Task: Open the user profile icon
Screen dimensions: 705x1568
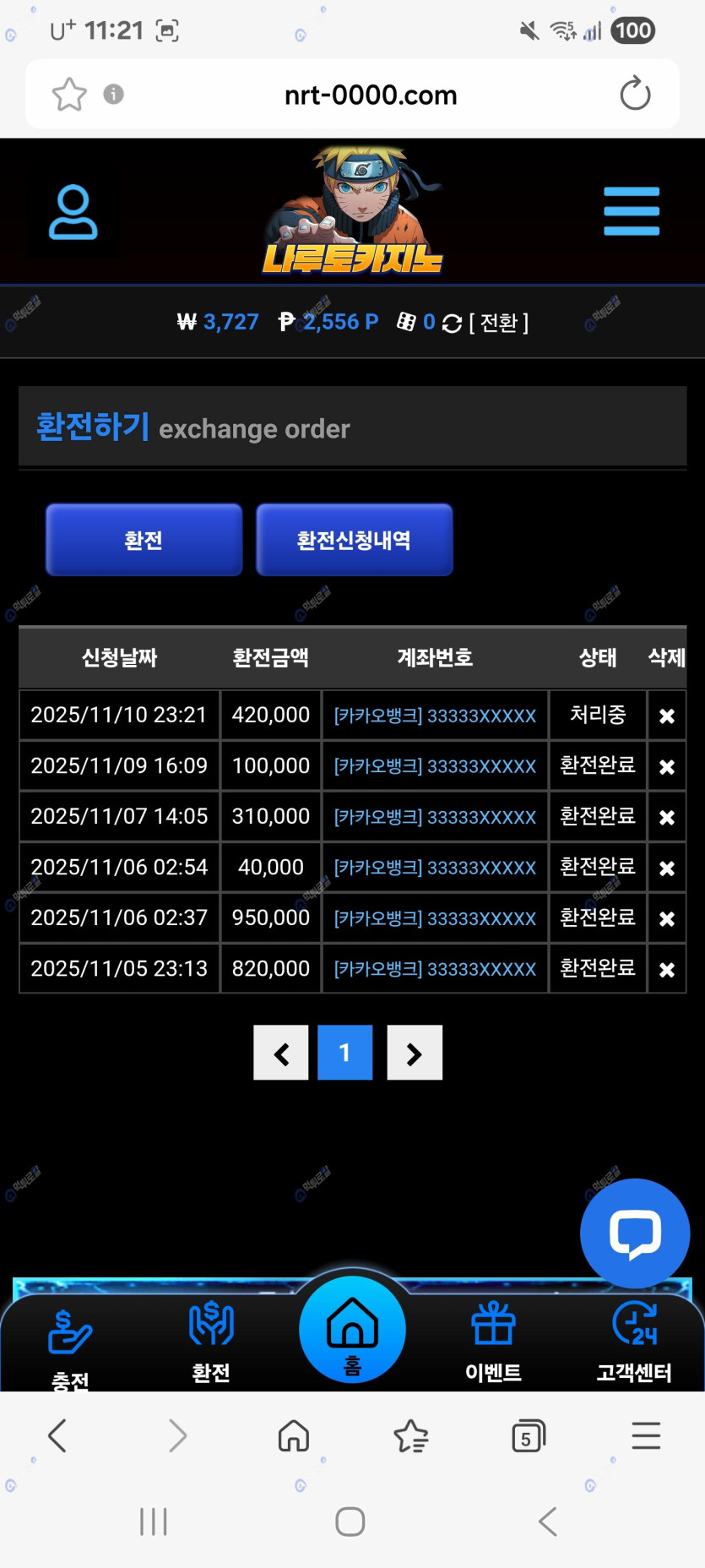Action: (x=73, y=212)
